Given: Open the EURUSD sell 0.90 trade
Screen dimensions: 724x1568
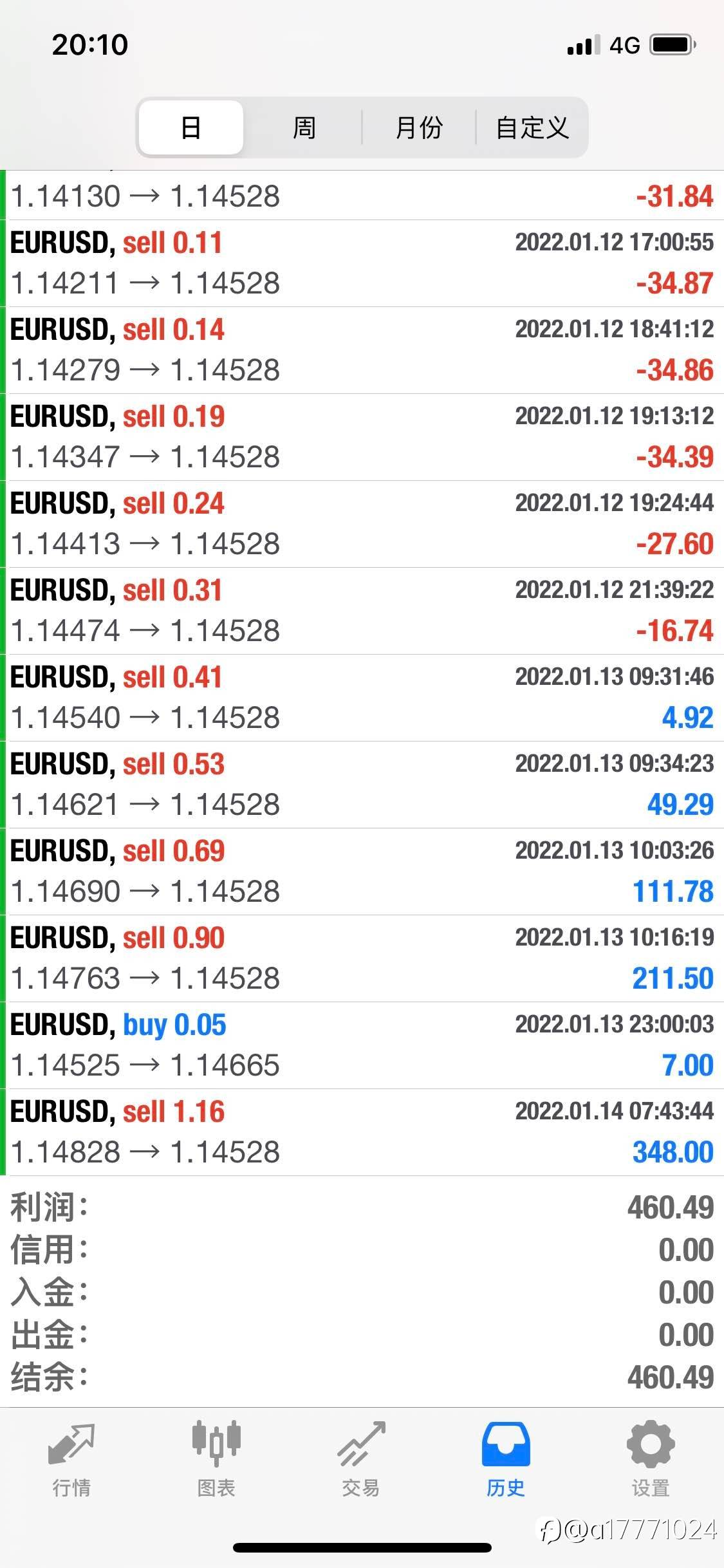Looking at the screenshot, I should point(362,958).
